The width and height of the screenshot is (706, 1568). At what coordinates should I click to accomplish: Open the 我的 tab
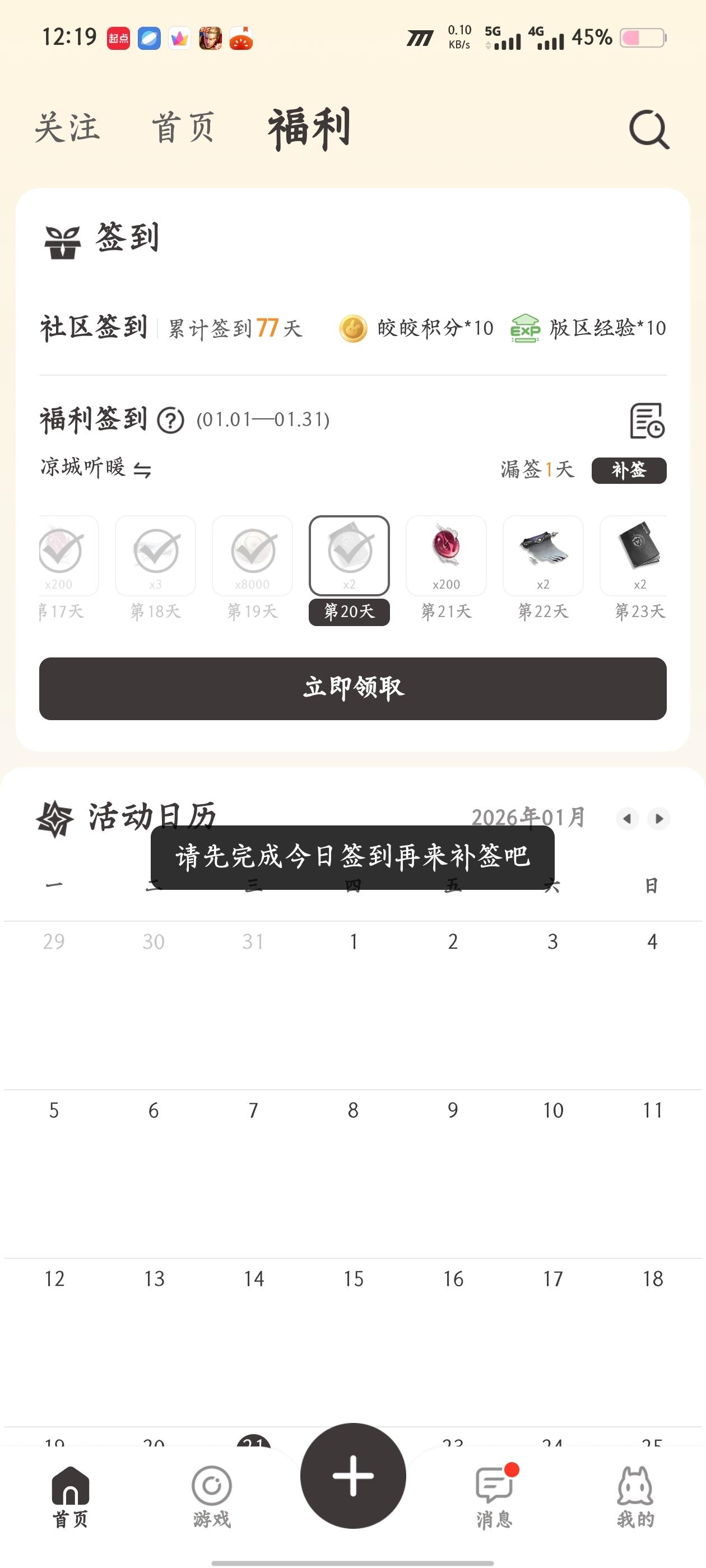click(x=635, y=1496)
